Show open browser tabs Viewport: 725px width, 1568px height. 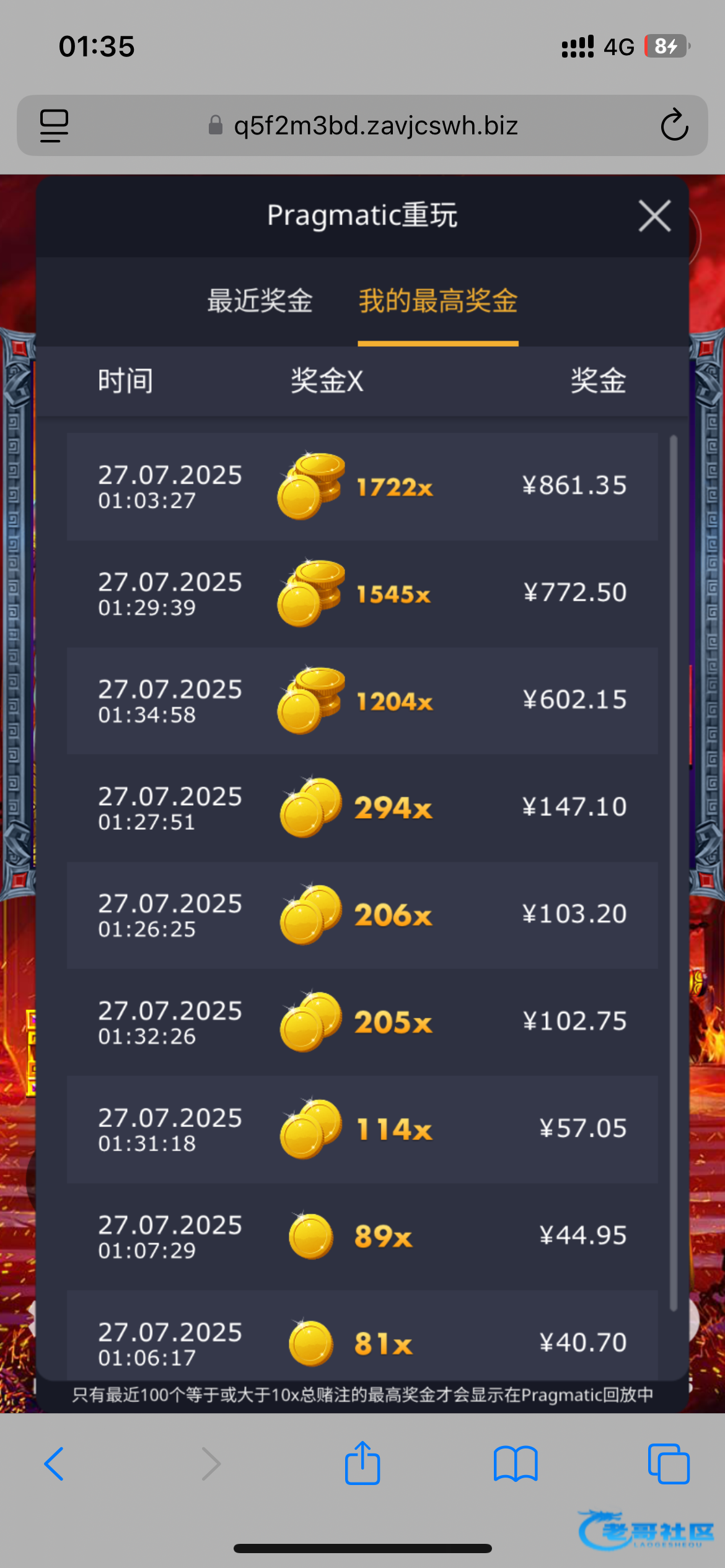click(668, 1464)
